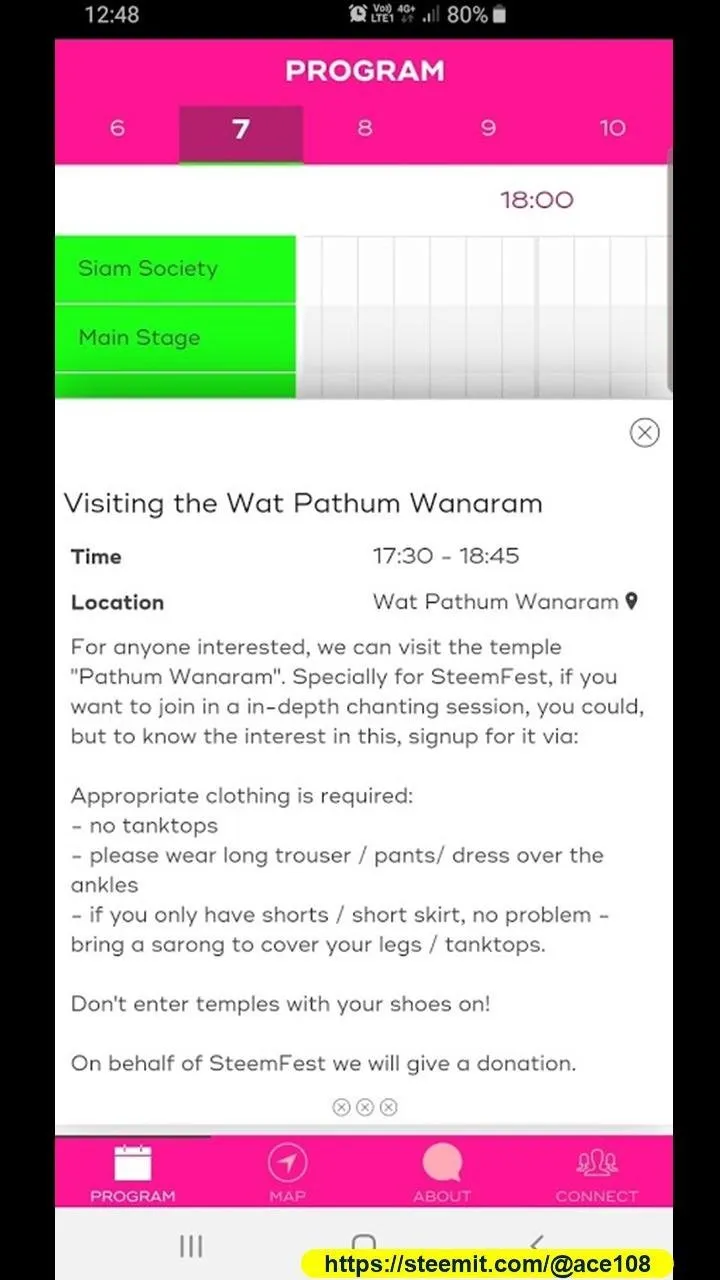Tap the Program tab in bottom bar
720x1280 pixels.
(132, 1173)
